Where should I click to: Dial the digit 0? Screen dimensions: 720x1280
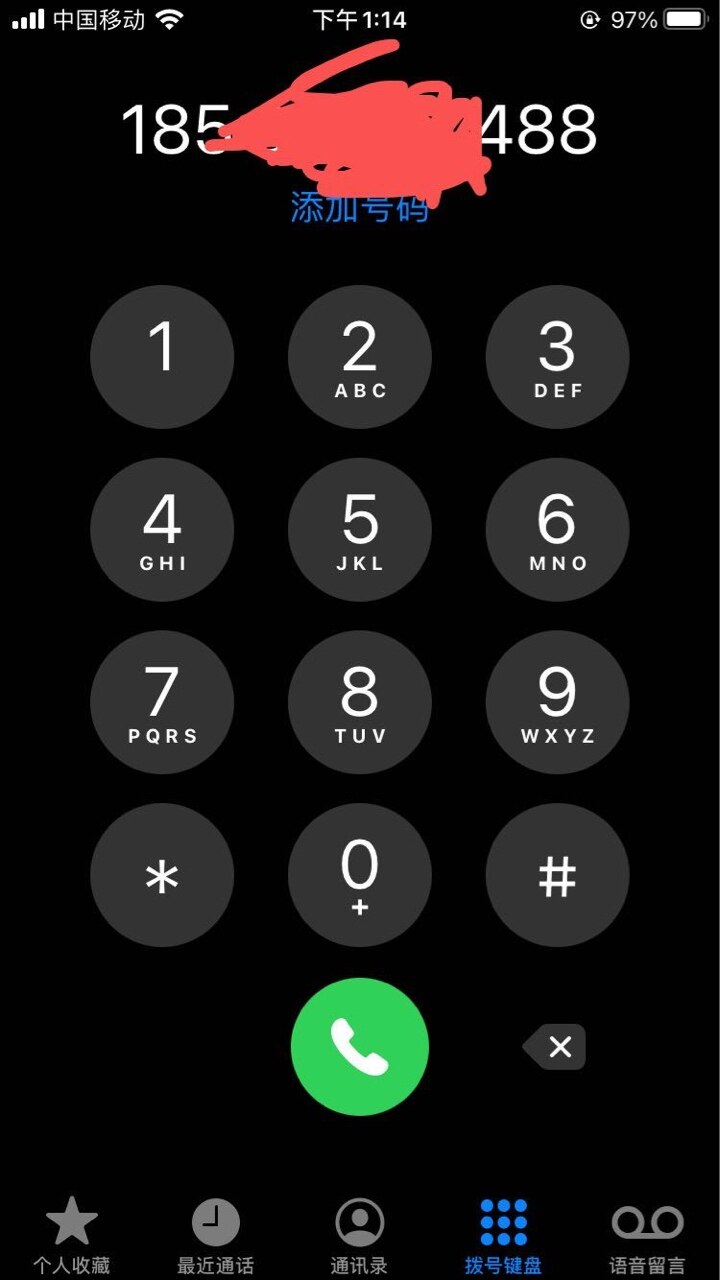360,876
